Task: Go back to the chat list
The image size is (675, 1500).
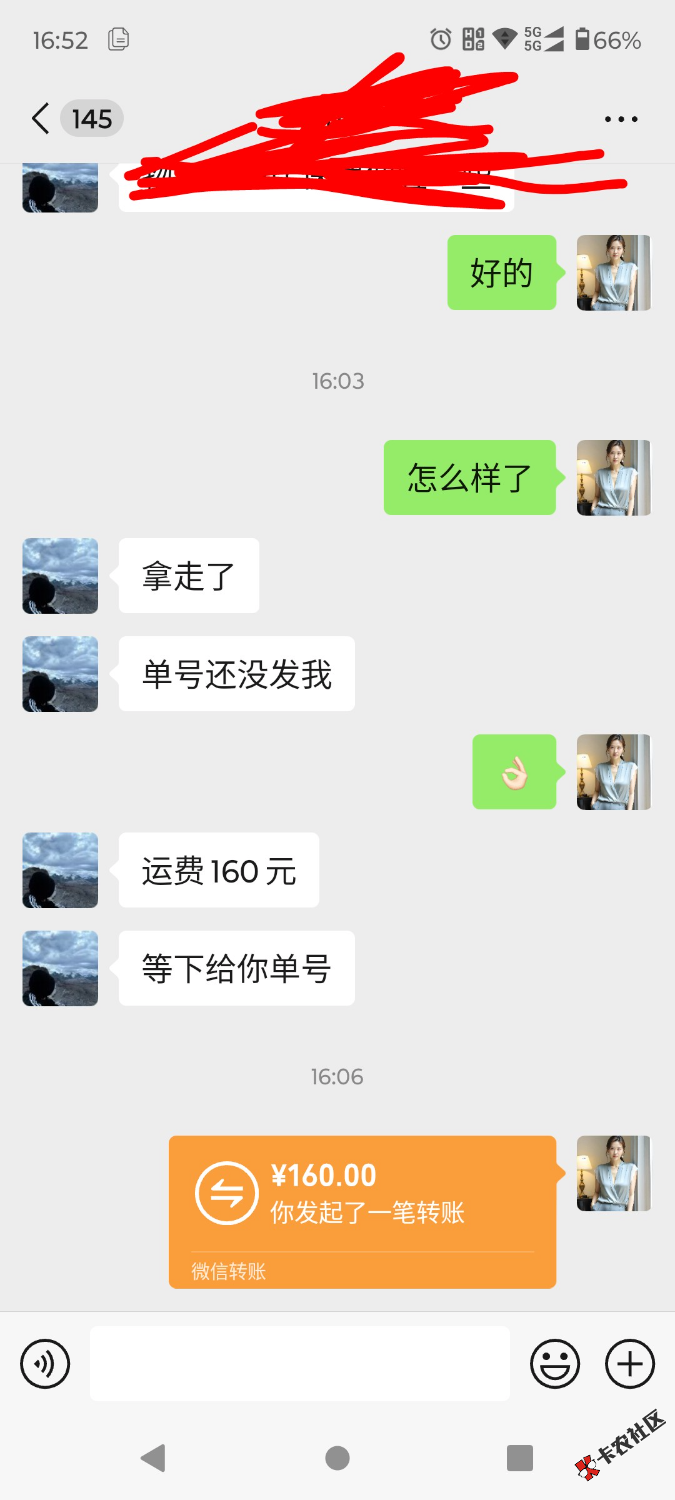Action: click(x=40, y=119)
